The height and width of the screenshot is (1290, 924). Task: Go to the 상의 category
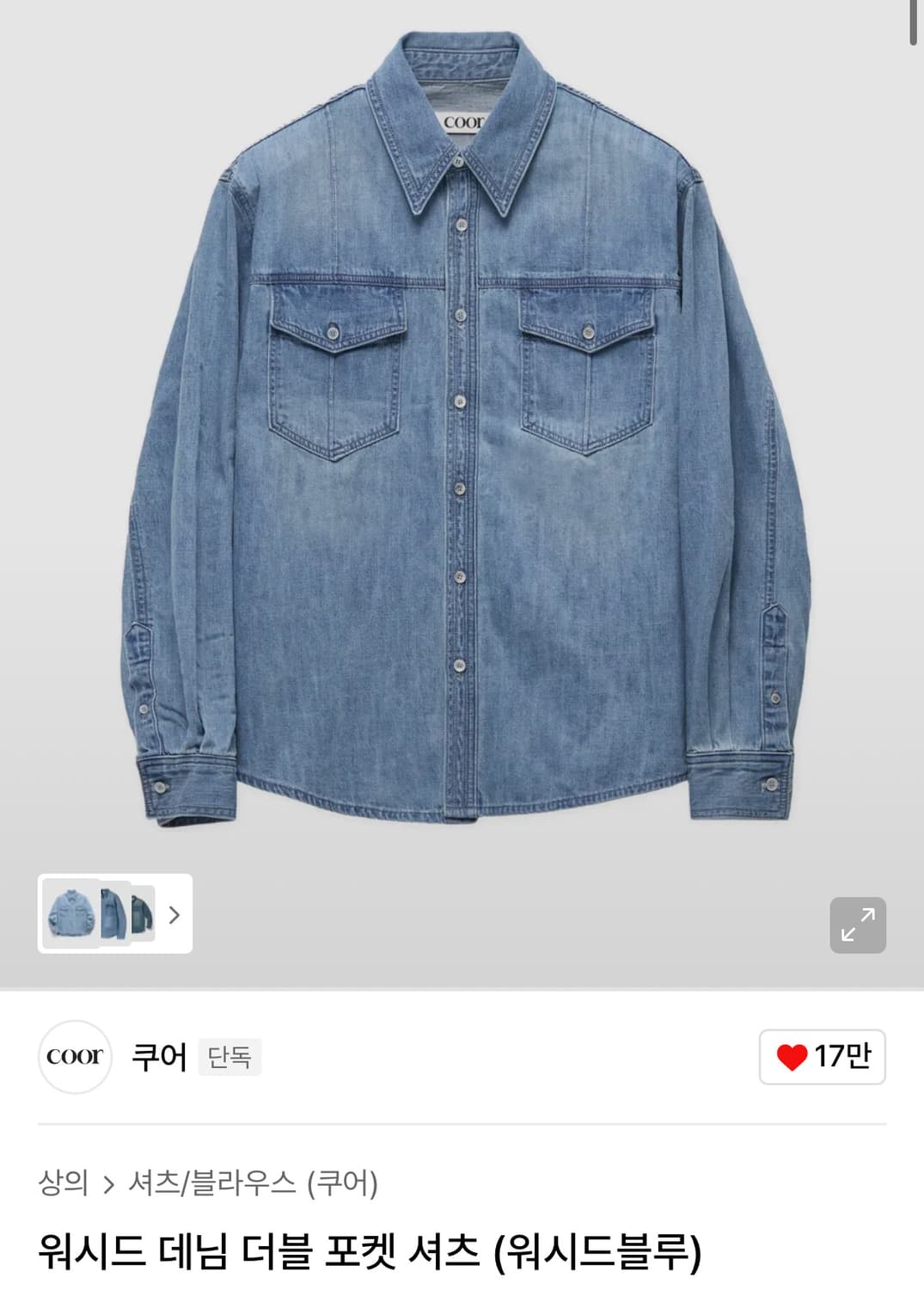tap(64, 1183)
